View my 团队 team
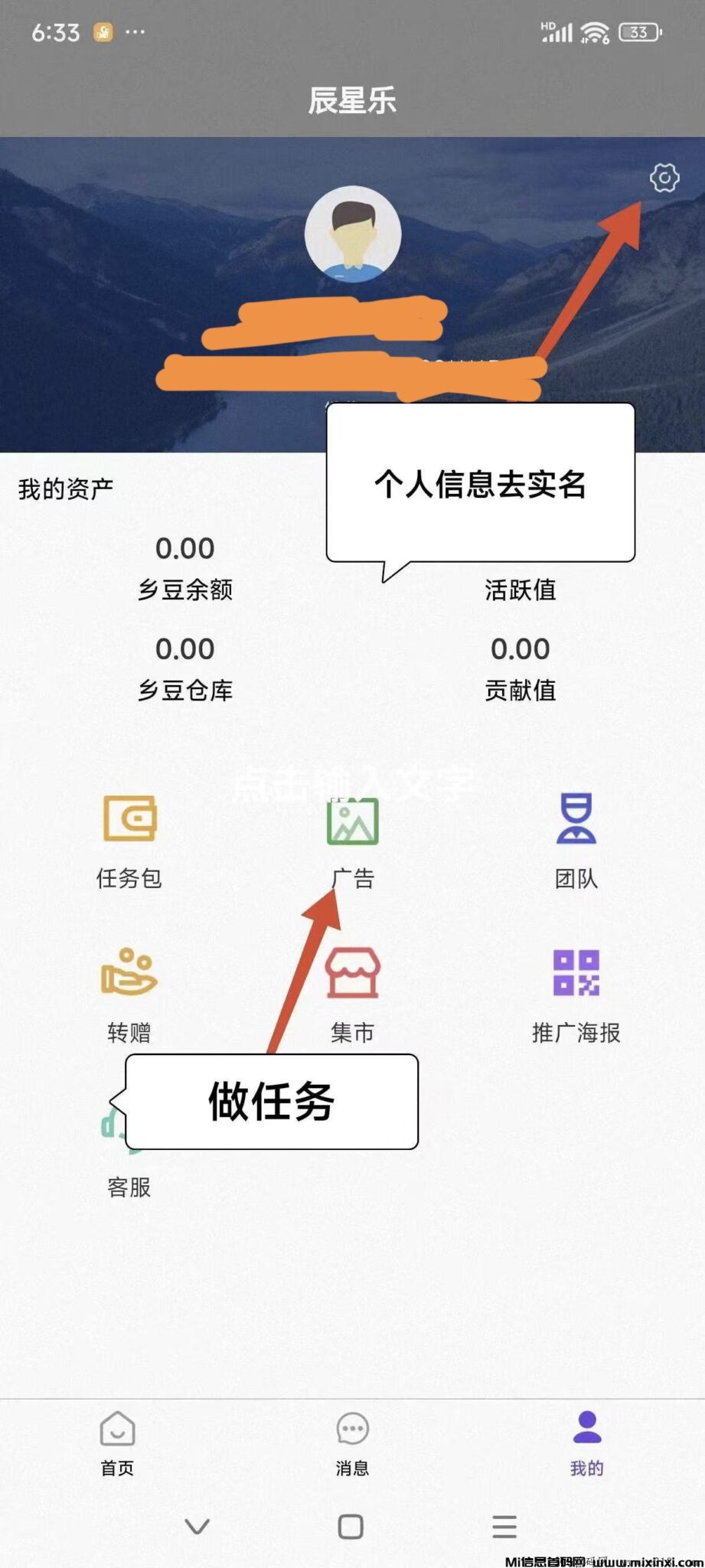This screenshot has height=1568, width=705. [x=576, y=840]
